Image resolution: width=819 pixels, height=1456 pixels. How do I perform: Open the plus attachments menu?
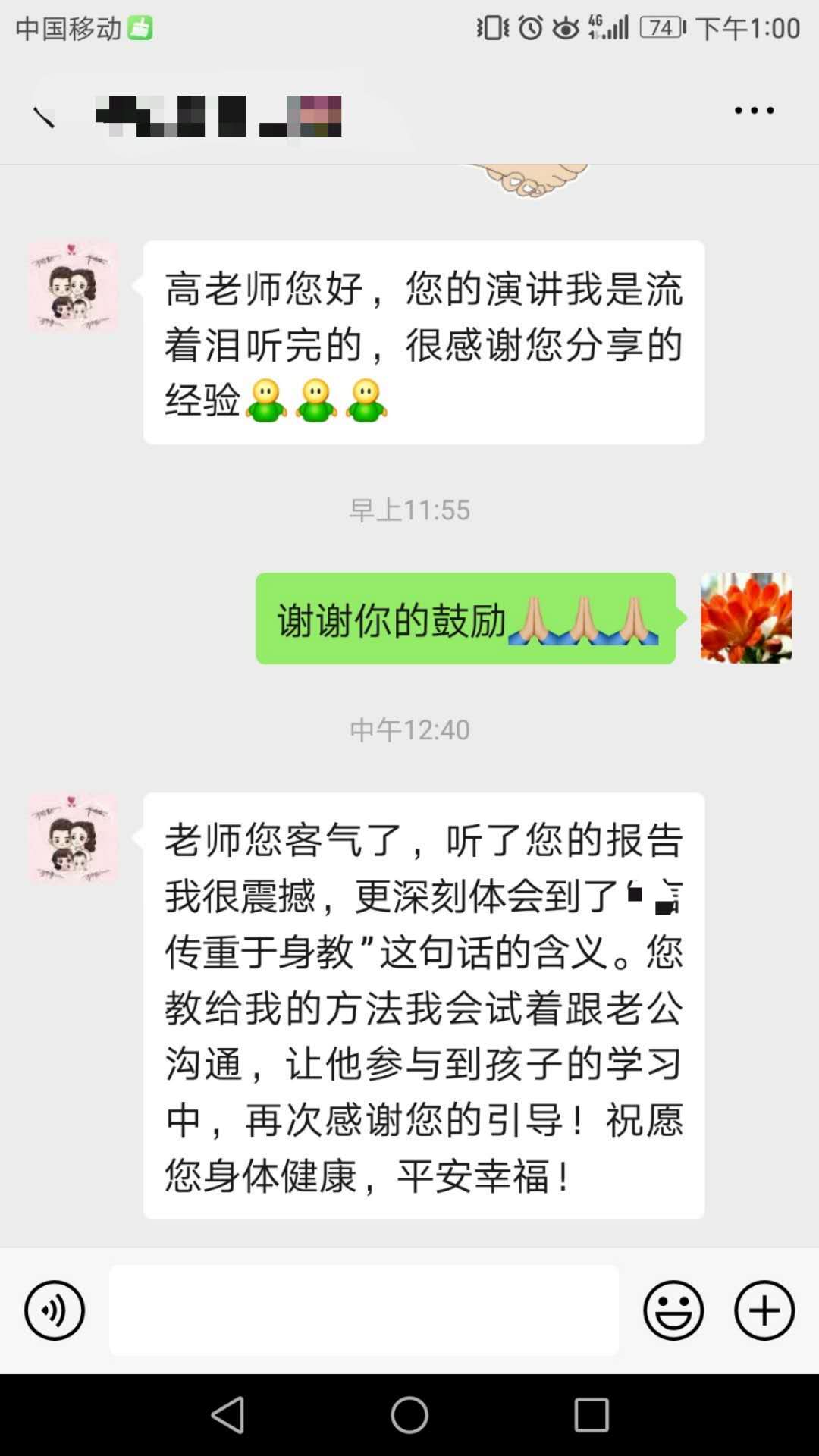pyautogui.click(x=764, y=1310)
